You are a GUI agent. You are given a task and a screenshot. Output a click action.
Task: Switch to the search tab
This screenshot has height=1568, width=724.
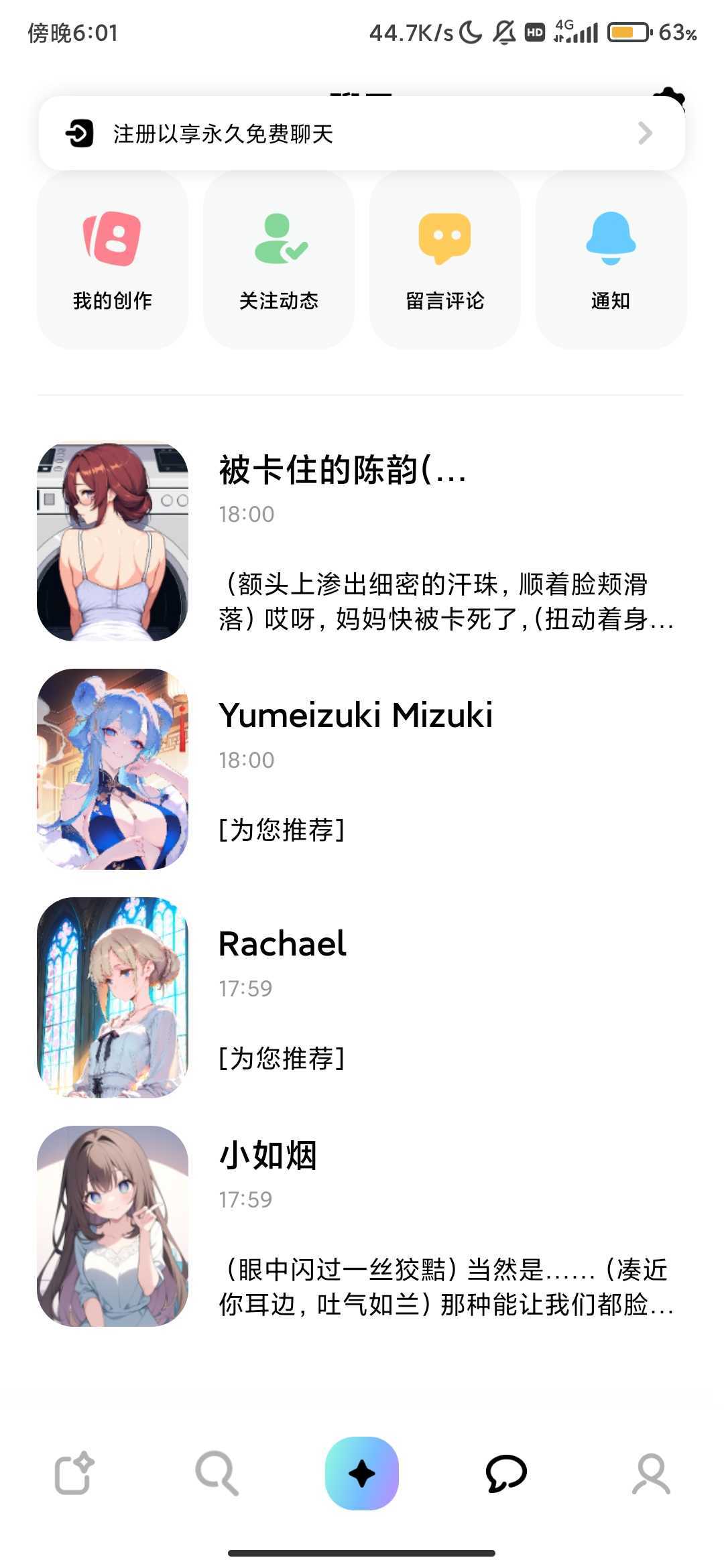pos(217,1474)
